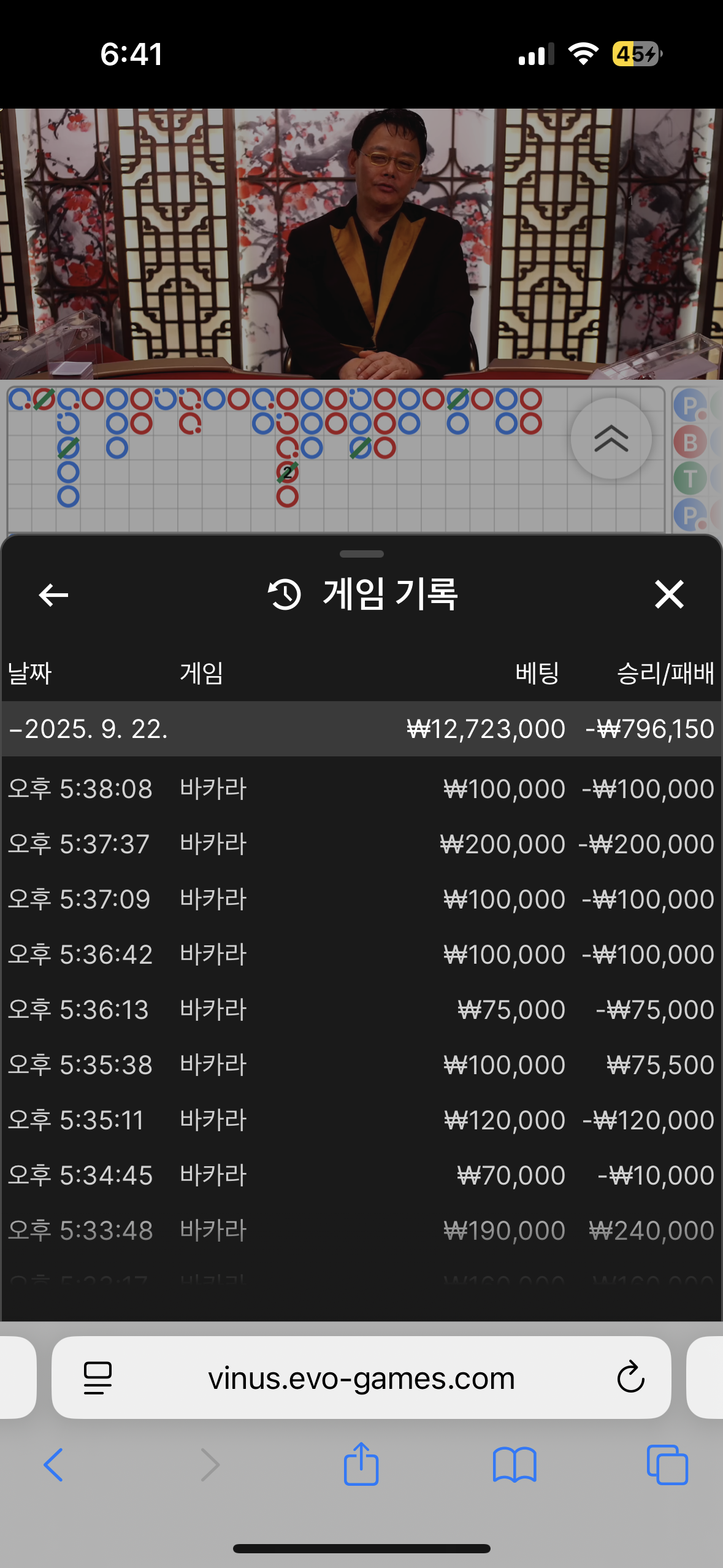Go back in Safari browser
This screenshot has width=723, height=1568.
[x=53, y=1465]
